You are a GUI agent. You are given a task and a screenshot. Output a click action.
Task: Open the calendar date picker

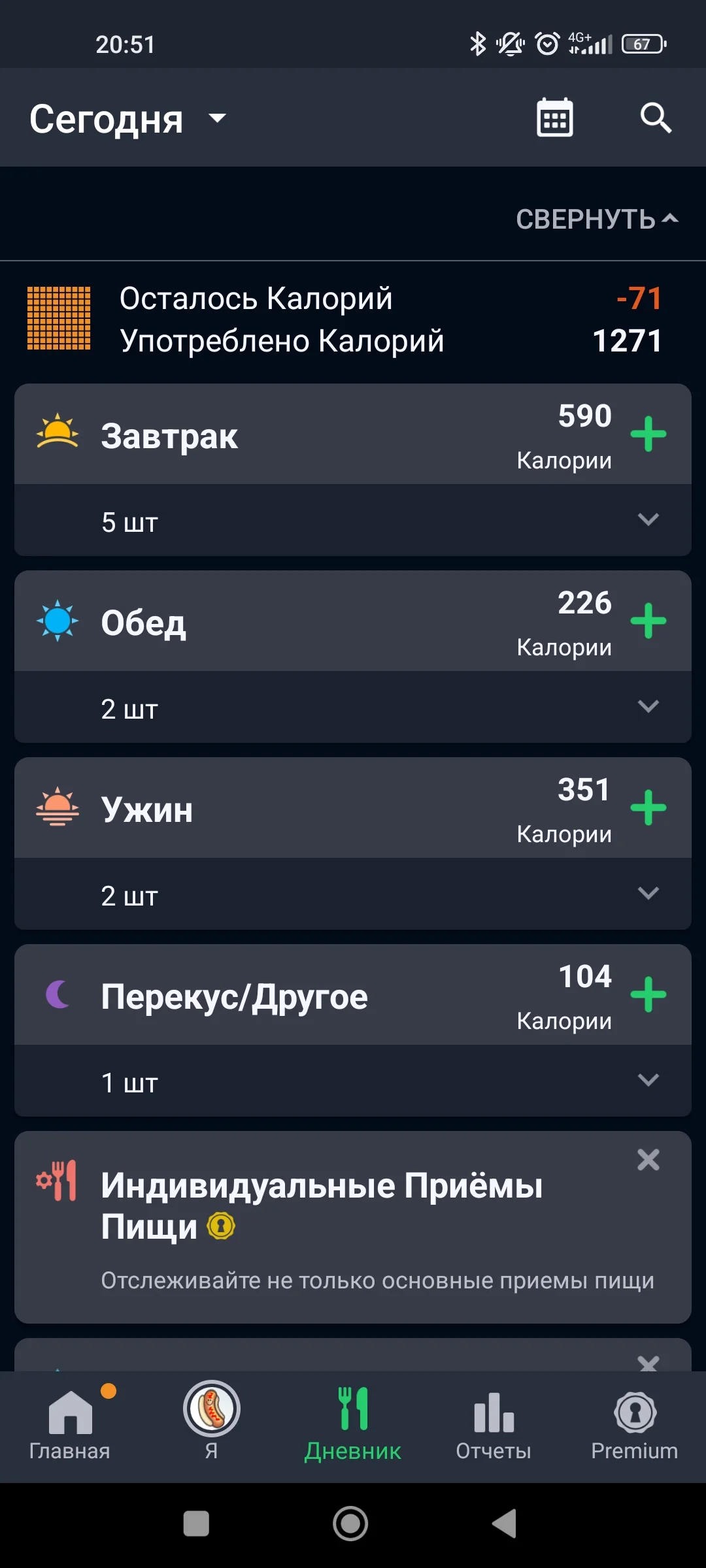tap(554, 118)
